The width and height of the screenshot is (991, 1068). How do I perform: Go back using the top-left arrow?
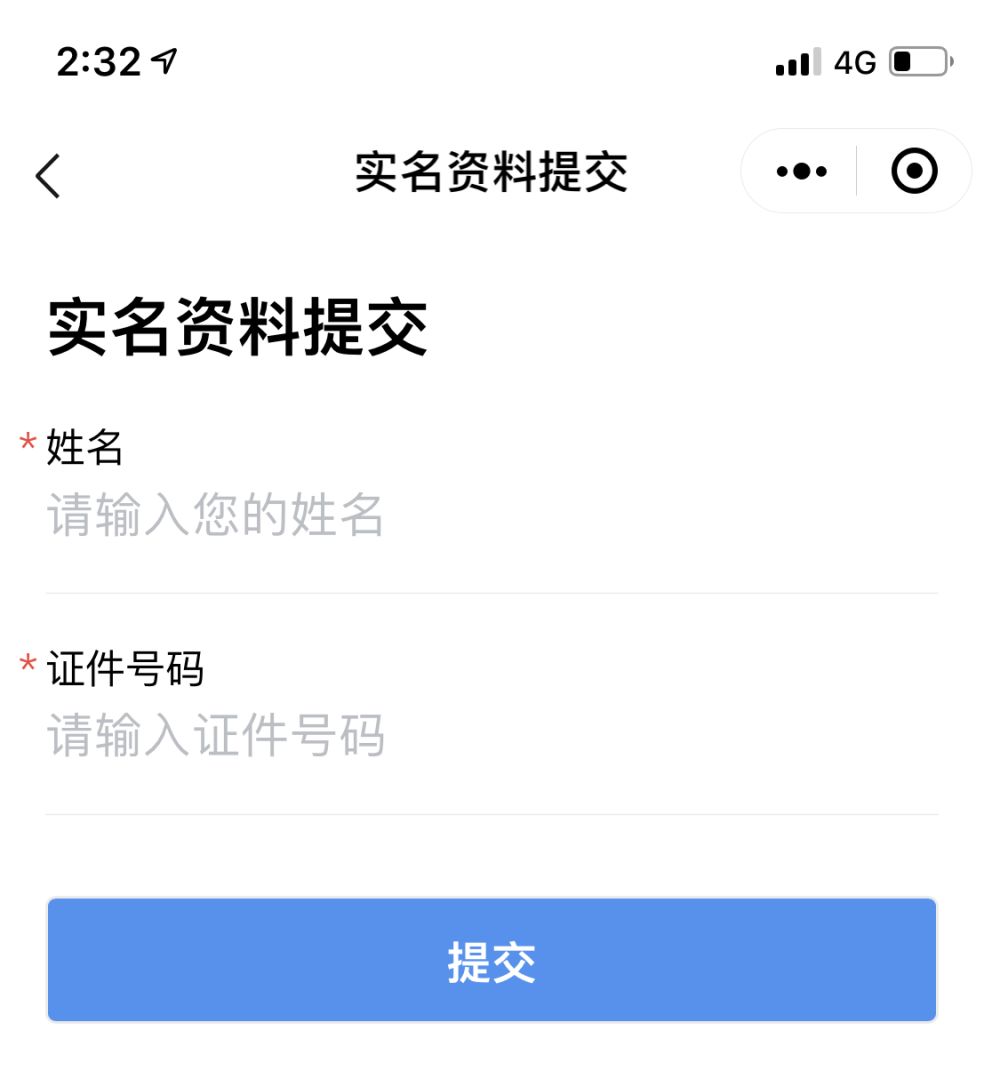click(48, 176)
